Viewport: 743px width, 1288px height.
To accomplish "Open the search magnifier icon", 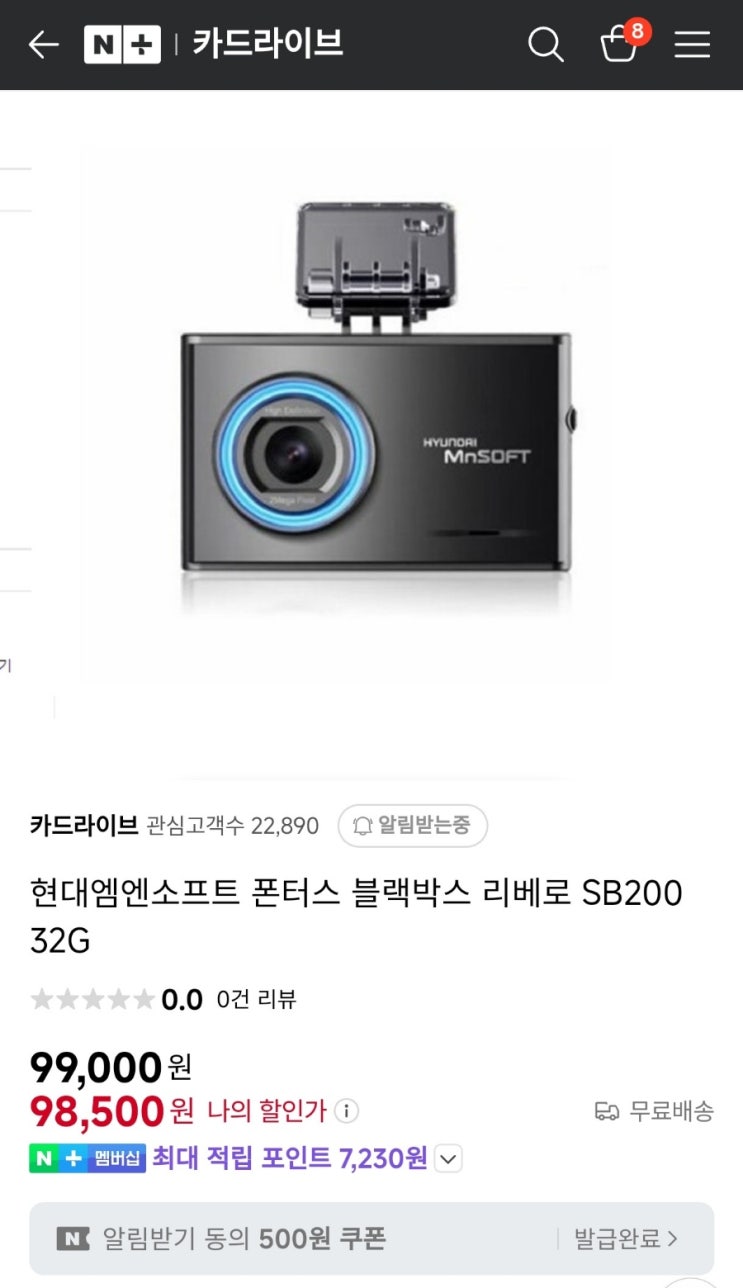I will point(545,45).
